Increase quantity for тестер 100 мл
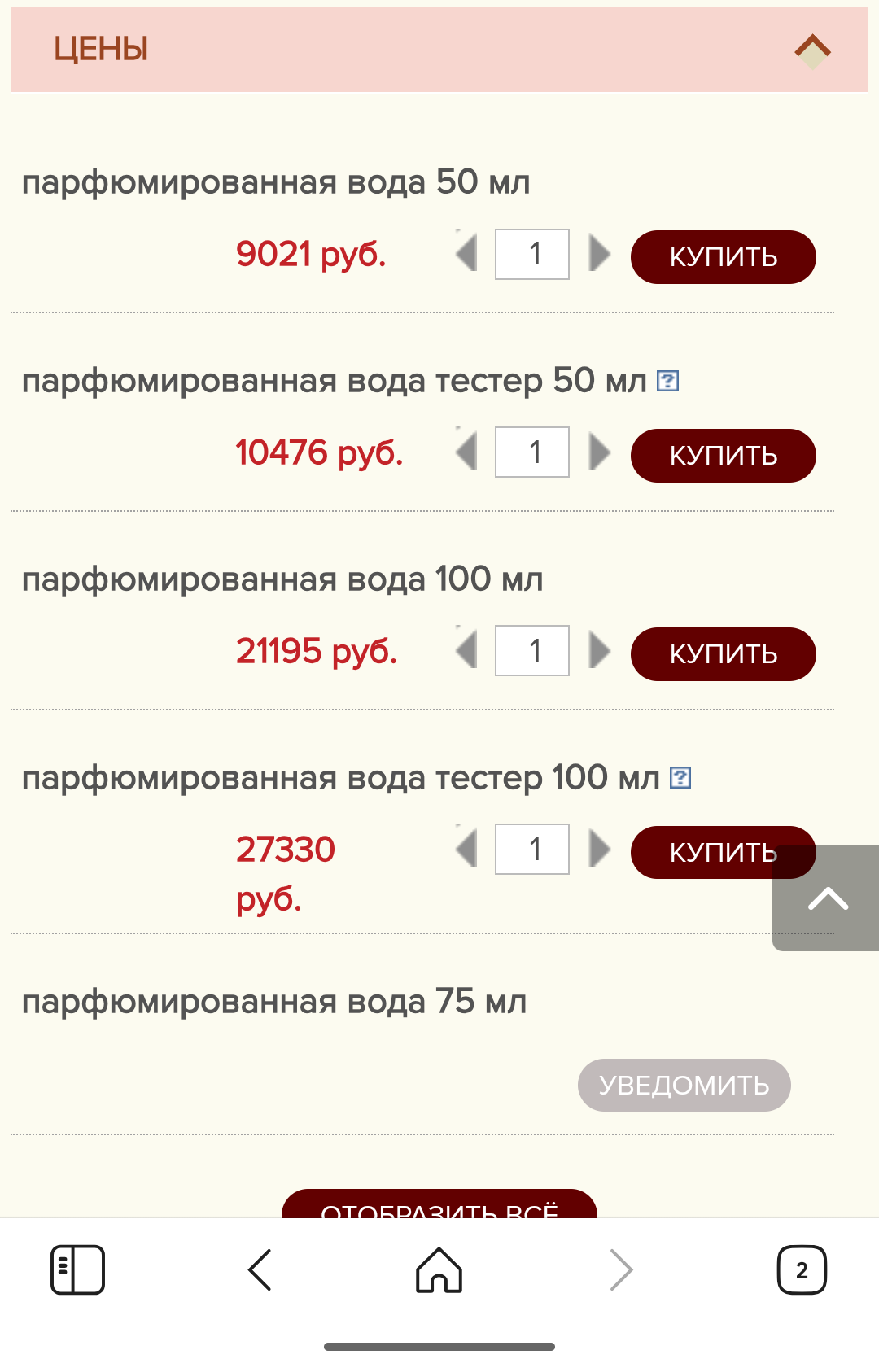Screen dimensions: 879x1372 (600, 850)
